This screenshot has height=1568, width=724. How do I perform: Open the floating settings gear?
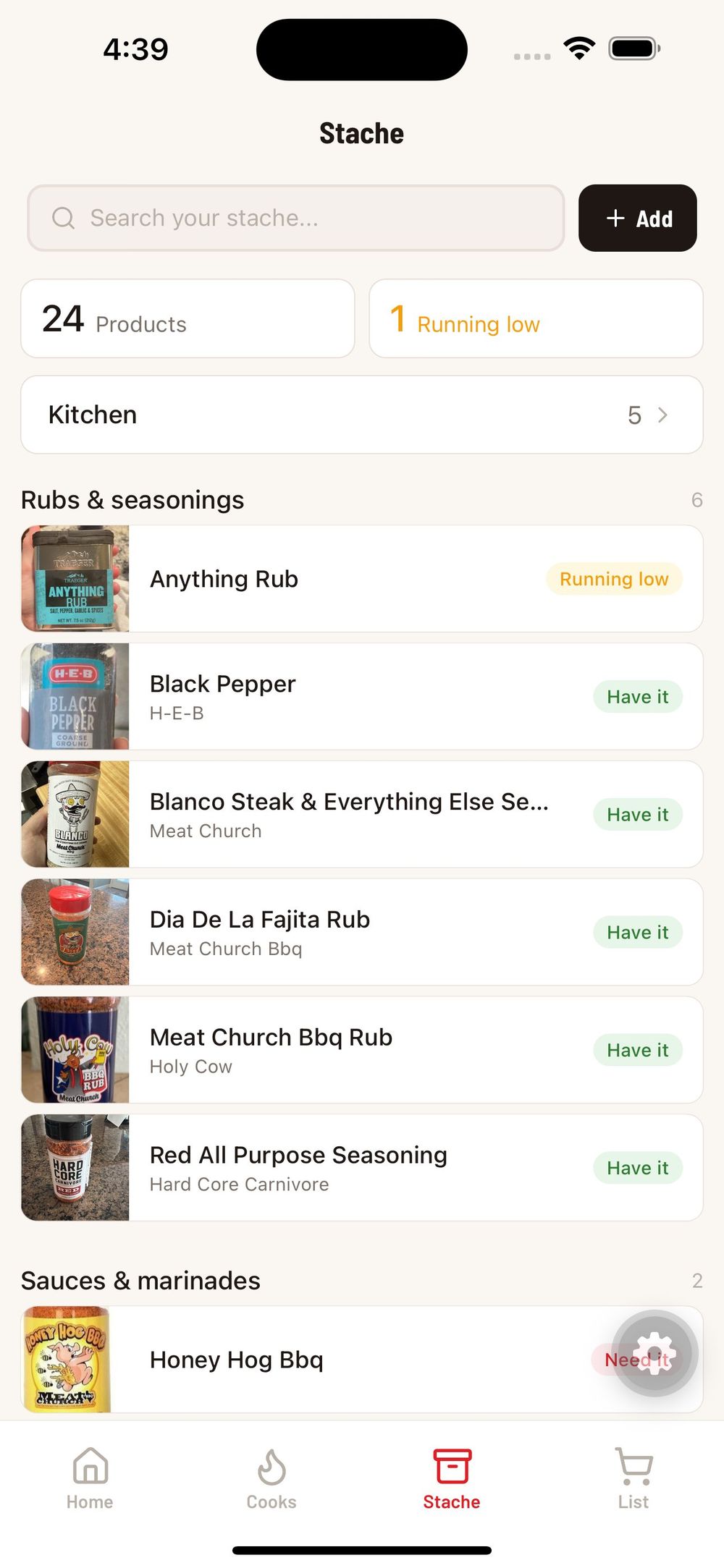[655, 1353]
